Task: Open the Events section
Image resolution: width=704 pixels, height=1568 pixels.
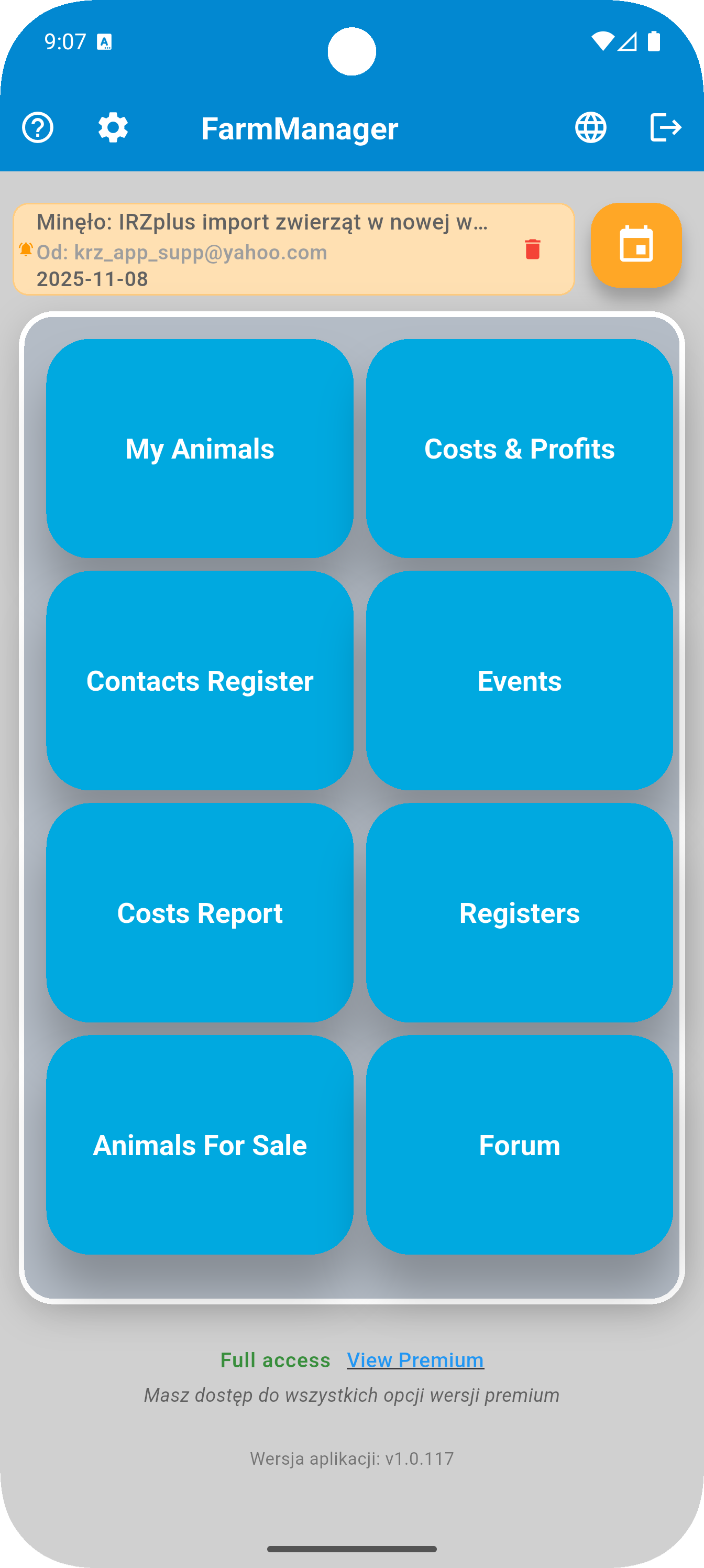Action: 519,681
